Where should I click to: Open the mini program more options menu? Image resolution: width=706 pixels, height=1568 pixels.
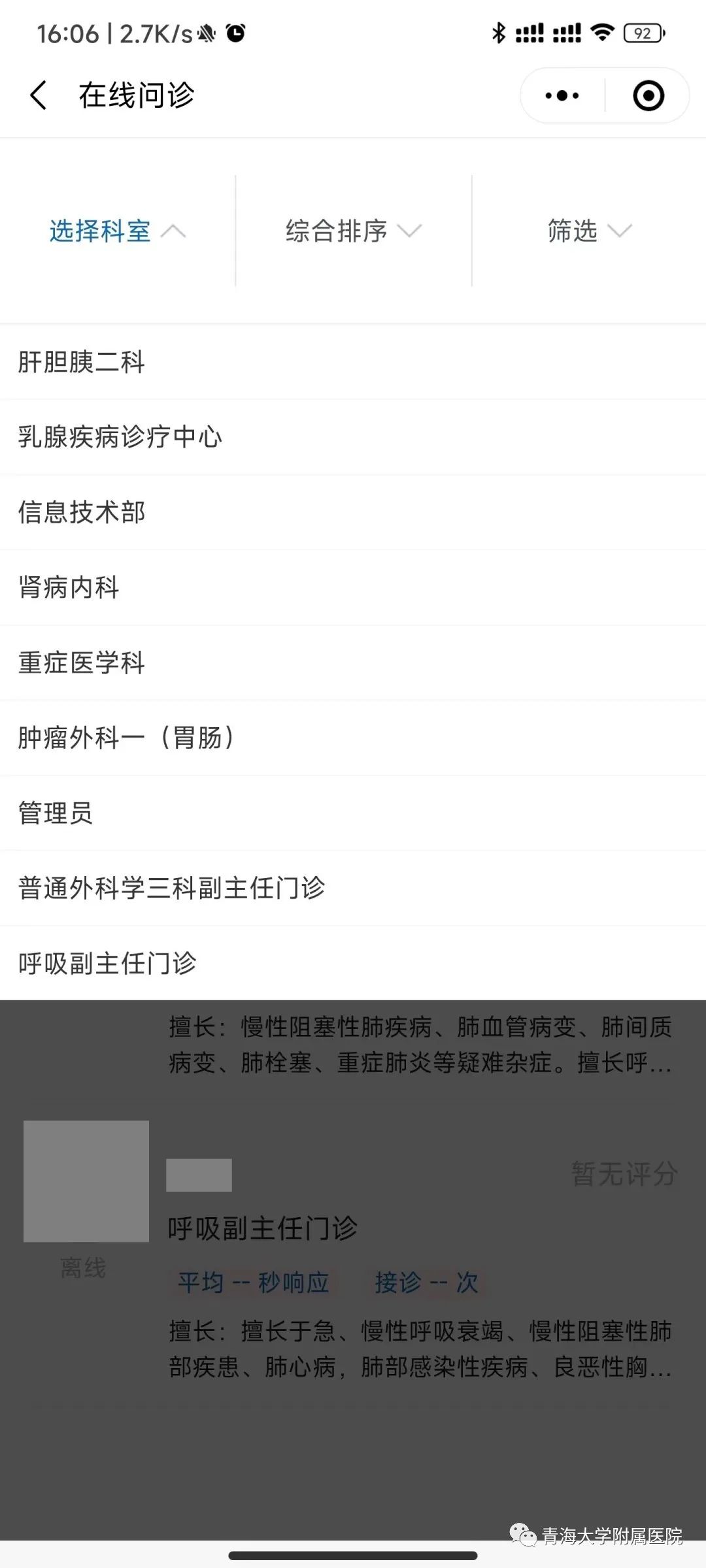562,95
